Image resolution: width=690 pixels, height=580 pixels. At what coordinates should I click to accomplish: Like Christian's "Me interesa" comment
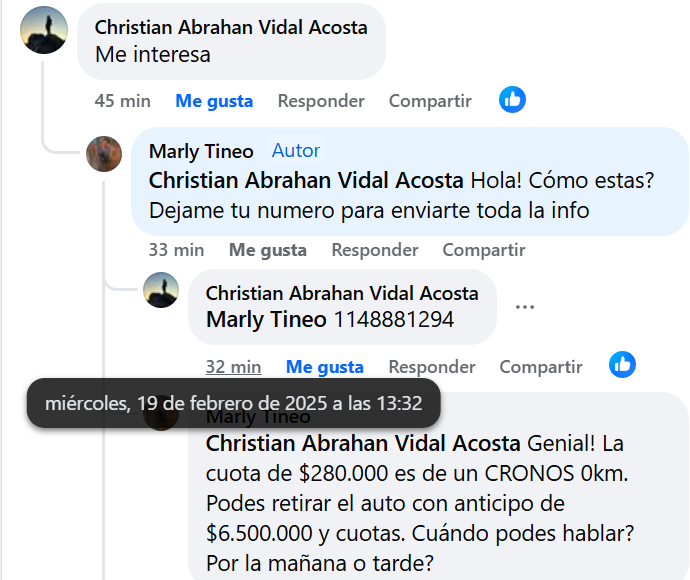point(214,101)
